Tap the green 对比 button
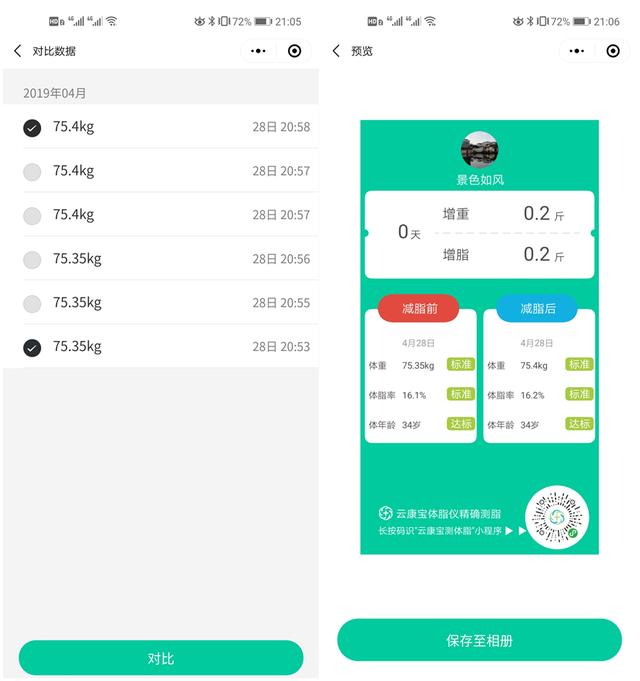 [160, 658]
